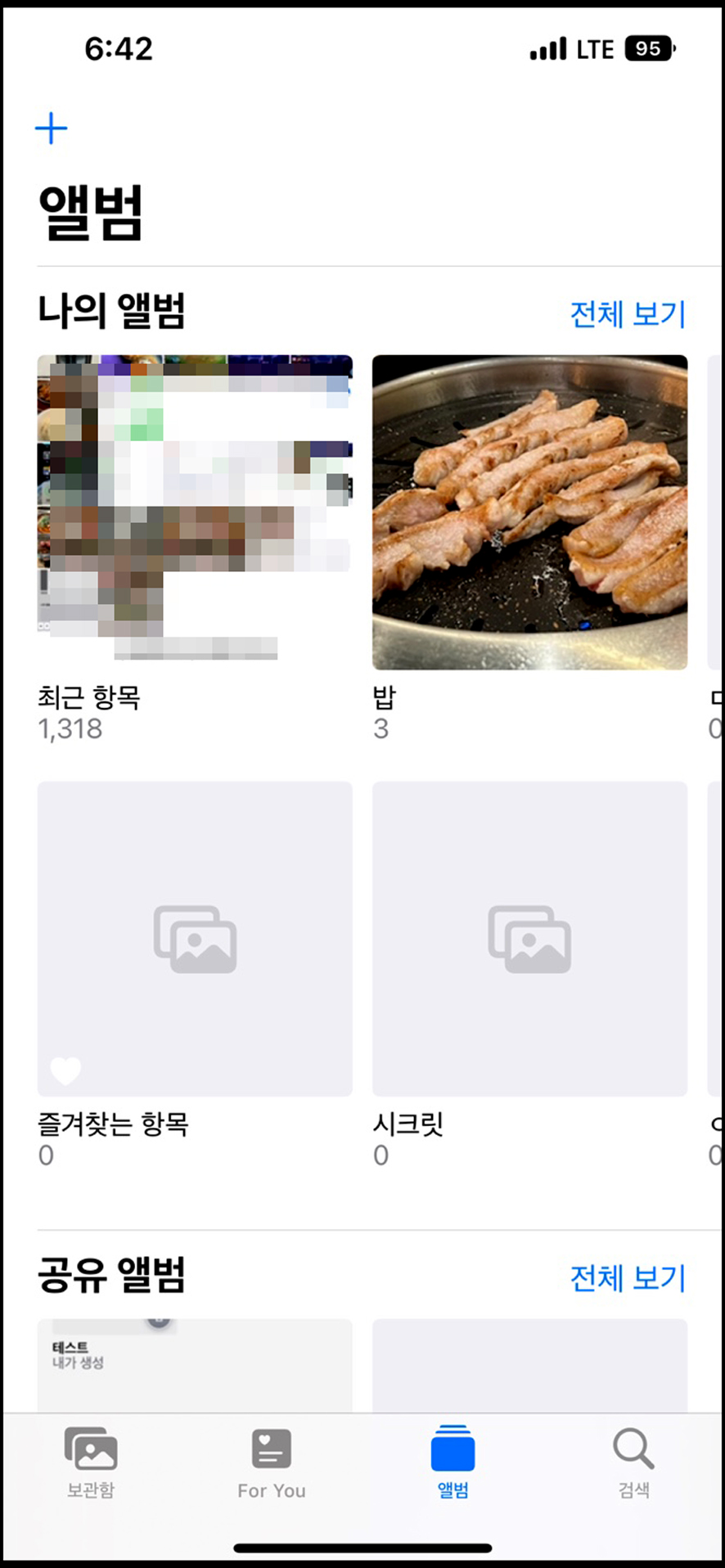Image resolution: width=725 pixels, height=1568 pixels.
Task: Open the 즐겨찾는 항목 album
Action: (x=195, y=939)
